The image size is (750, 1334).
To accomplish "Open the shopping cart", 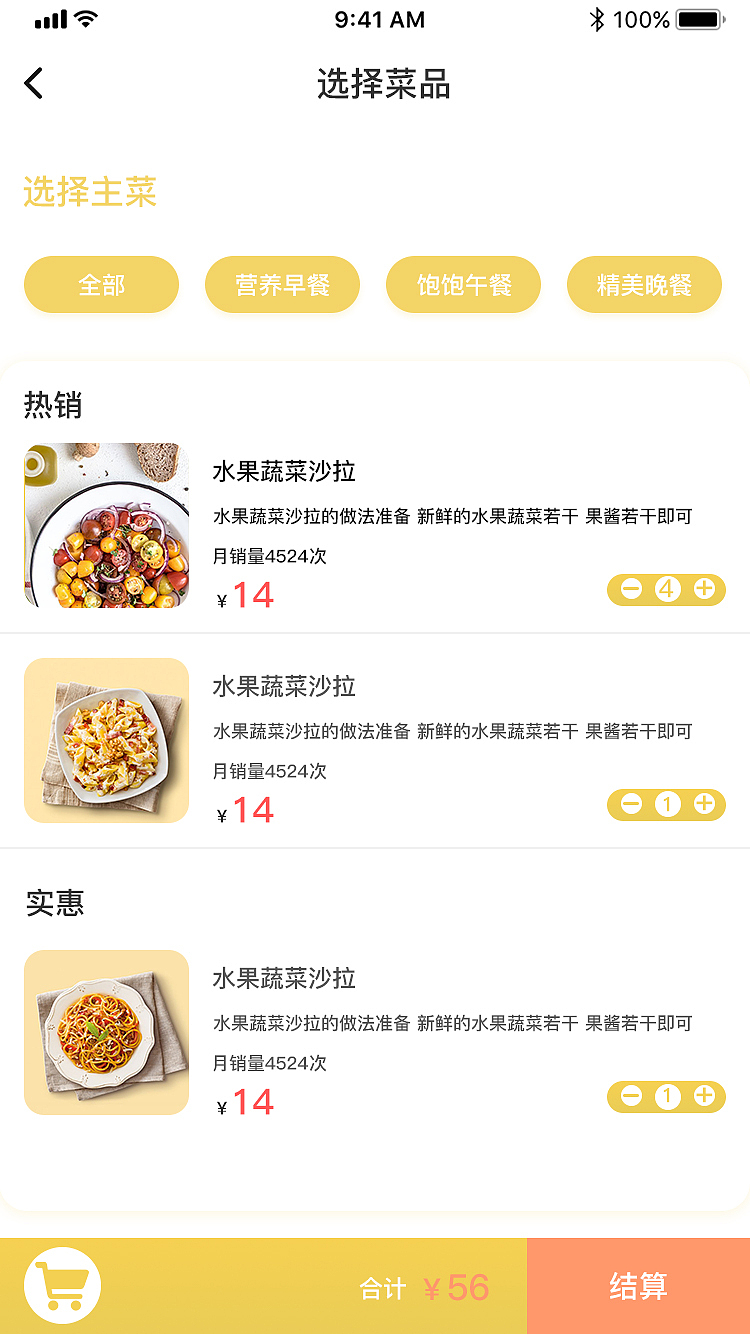I will (x=60, y=1285).
